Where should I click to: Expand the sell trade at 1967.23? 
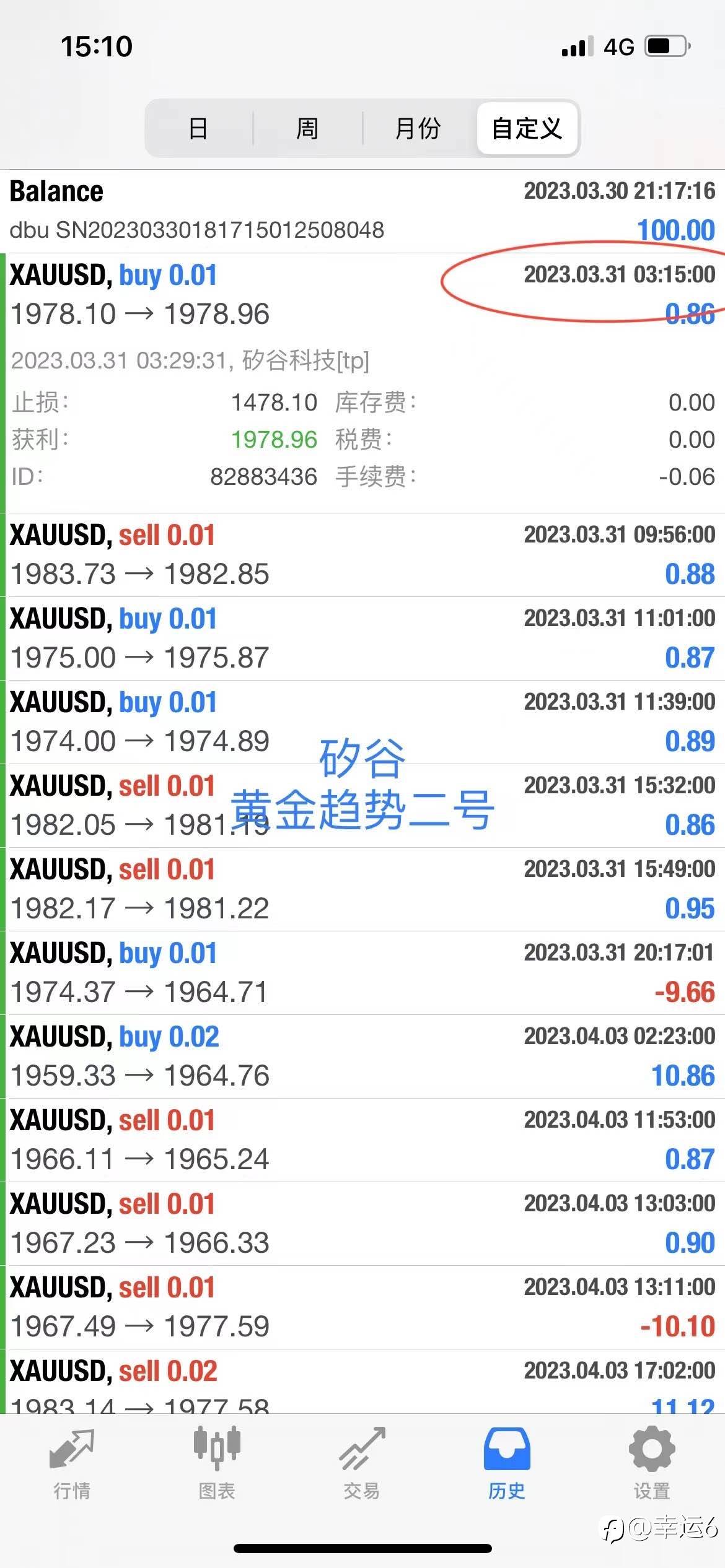click(362, 1224)
